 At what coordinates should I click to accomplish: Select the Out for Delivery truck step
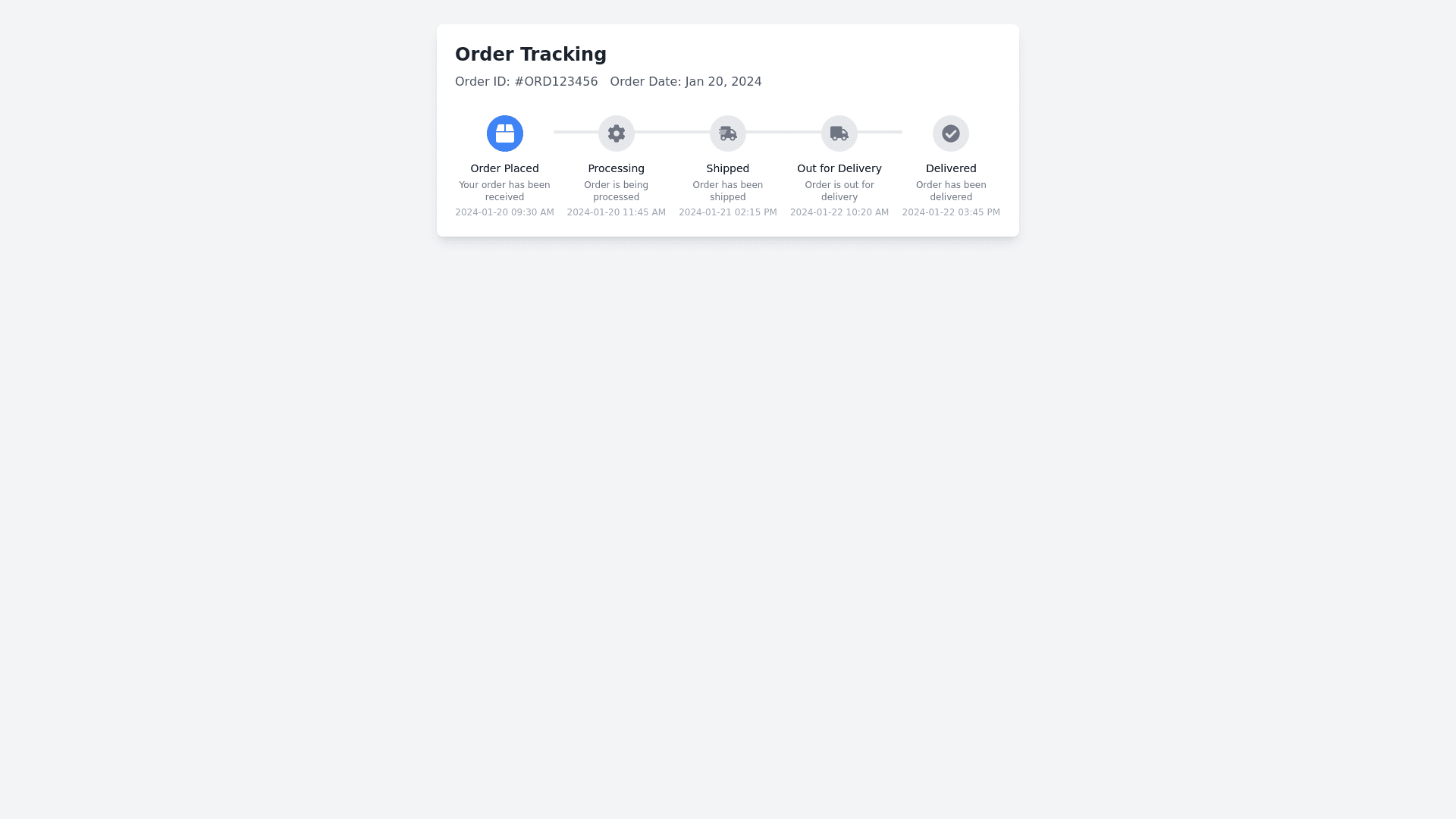click(x=839, y=133)
